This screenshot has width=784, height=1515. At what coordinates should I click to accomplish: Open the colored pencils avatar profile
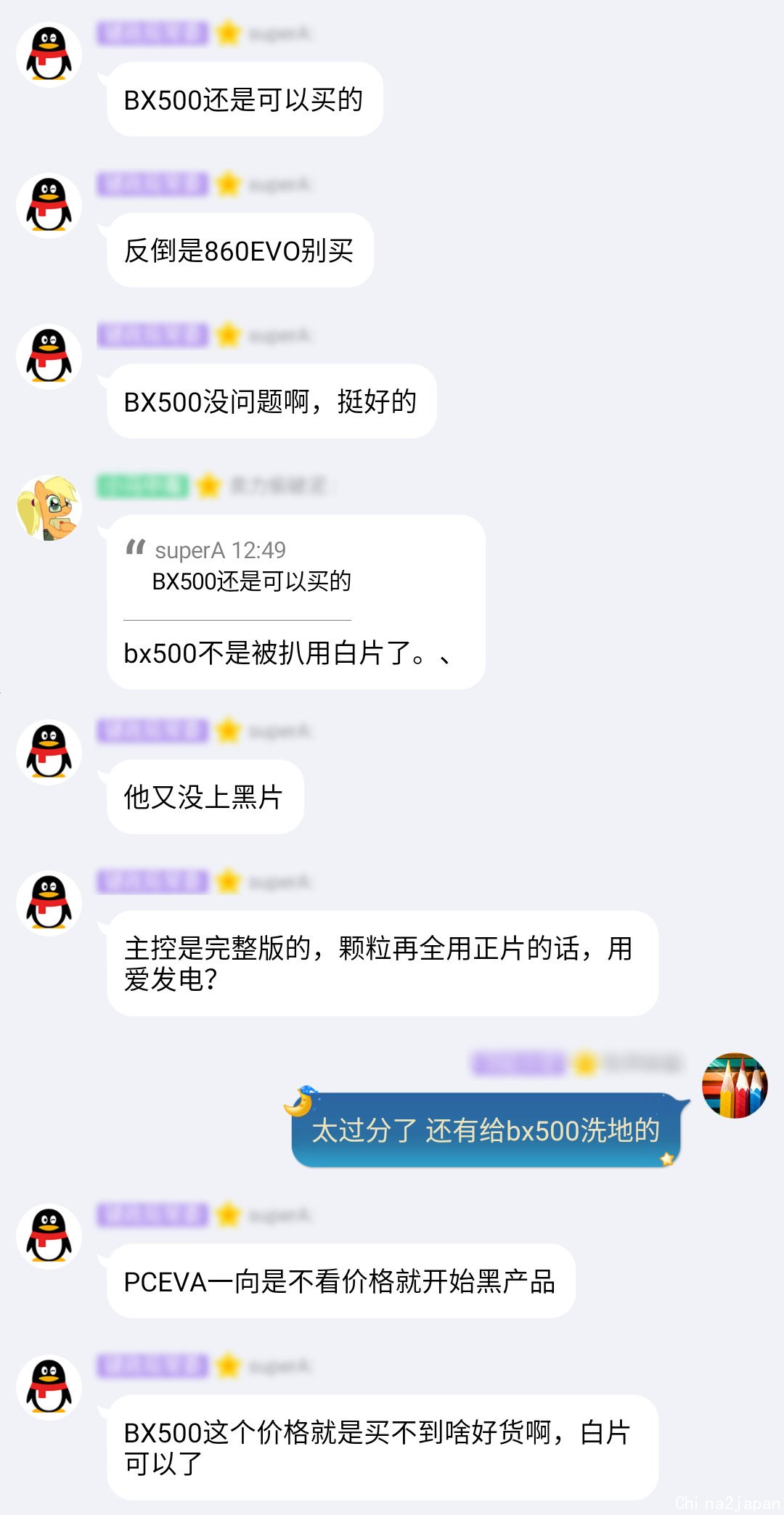pyautogui.click(x=735, y=1086)
